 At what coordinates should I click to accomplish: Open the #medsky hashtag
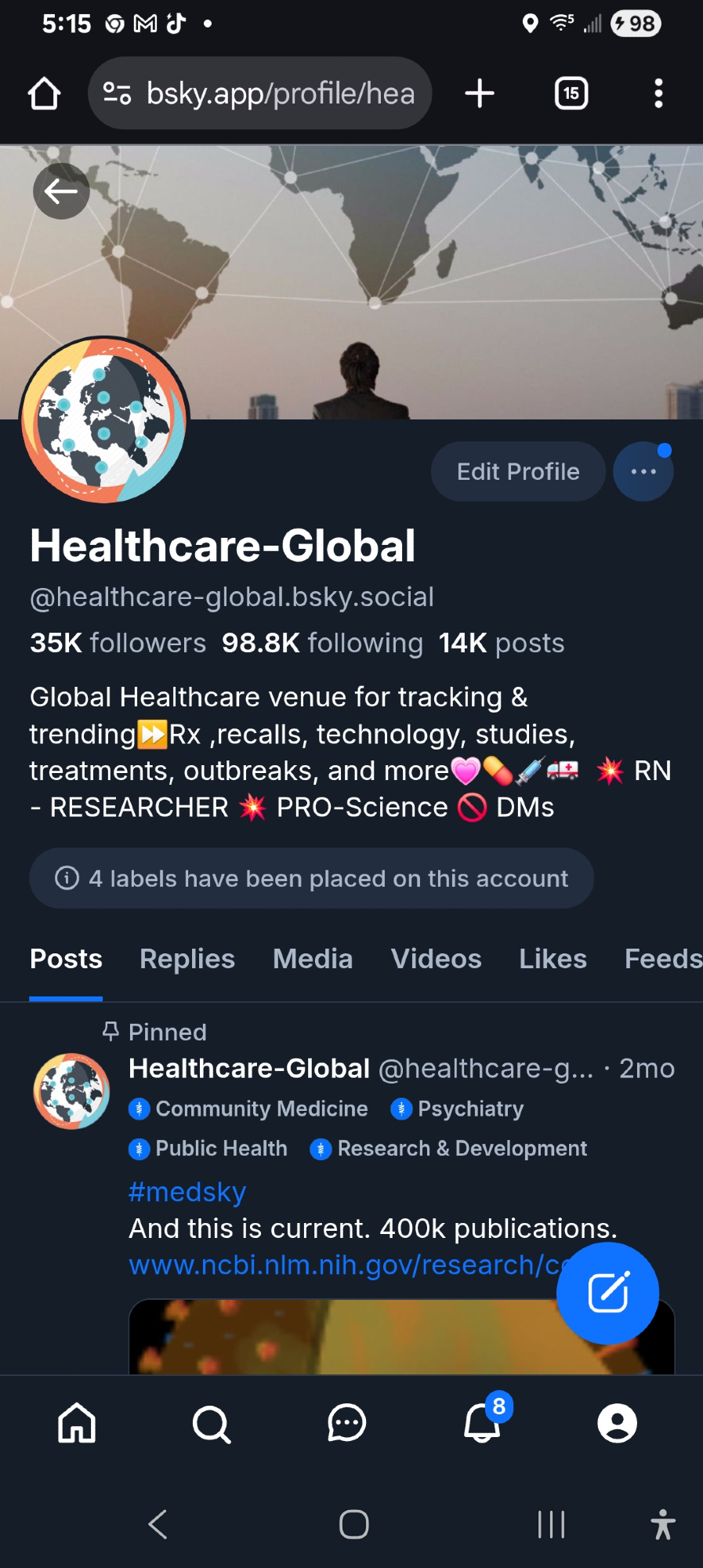[x=187, y=1192]
